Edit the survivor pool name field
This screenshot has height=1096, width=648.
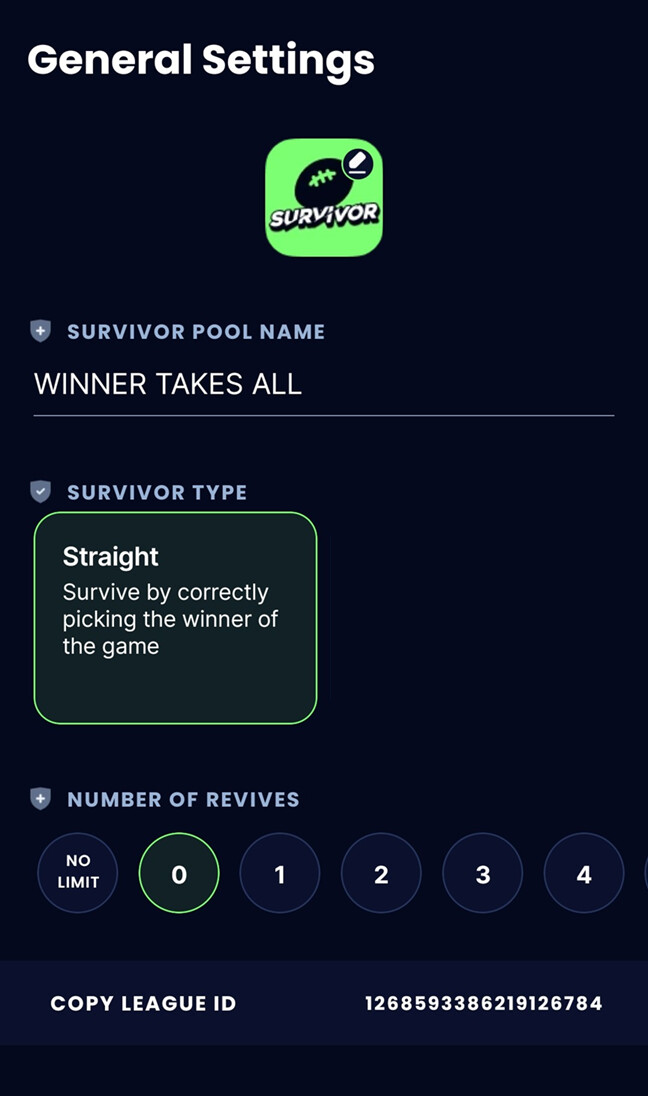pos(323,384)
